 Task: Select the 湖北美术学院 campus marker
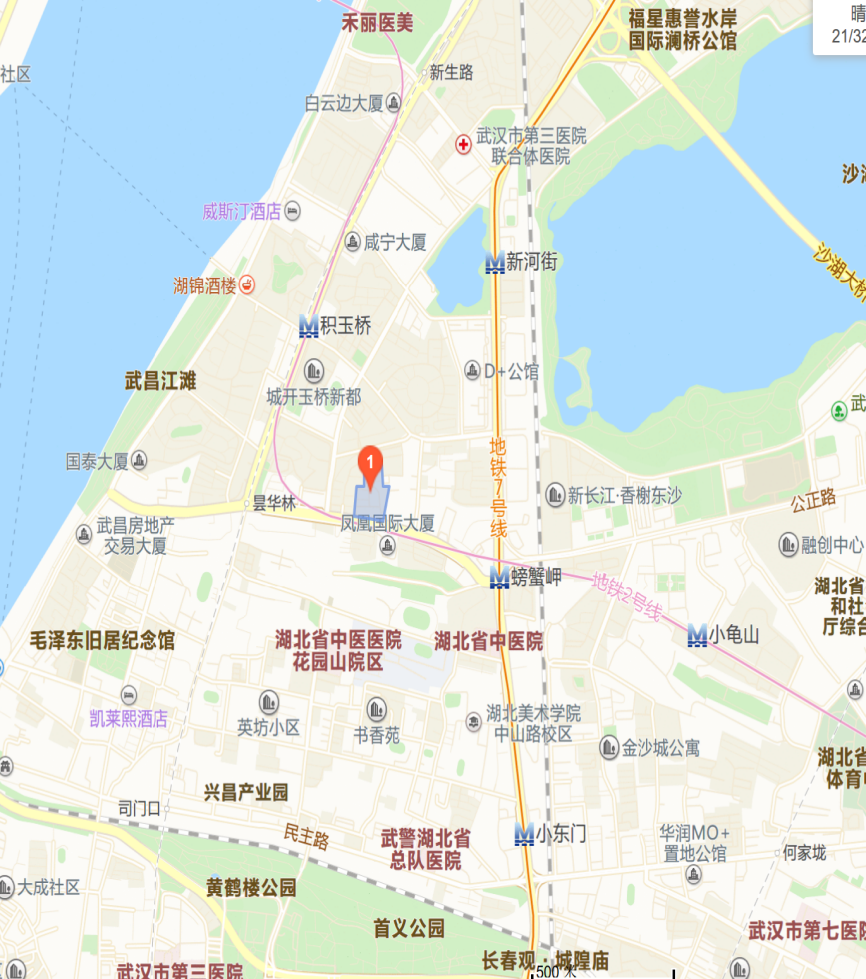pos(473,722)
